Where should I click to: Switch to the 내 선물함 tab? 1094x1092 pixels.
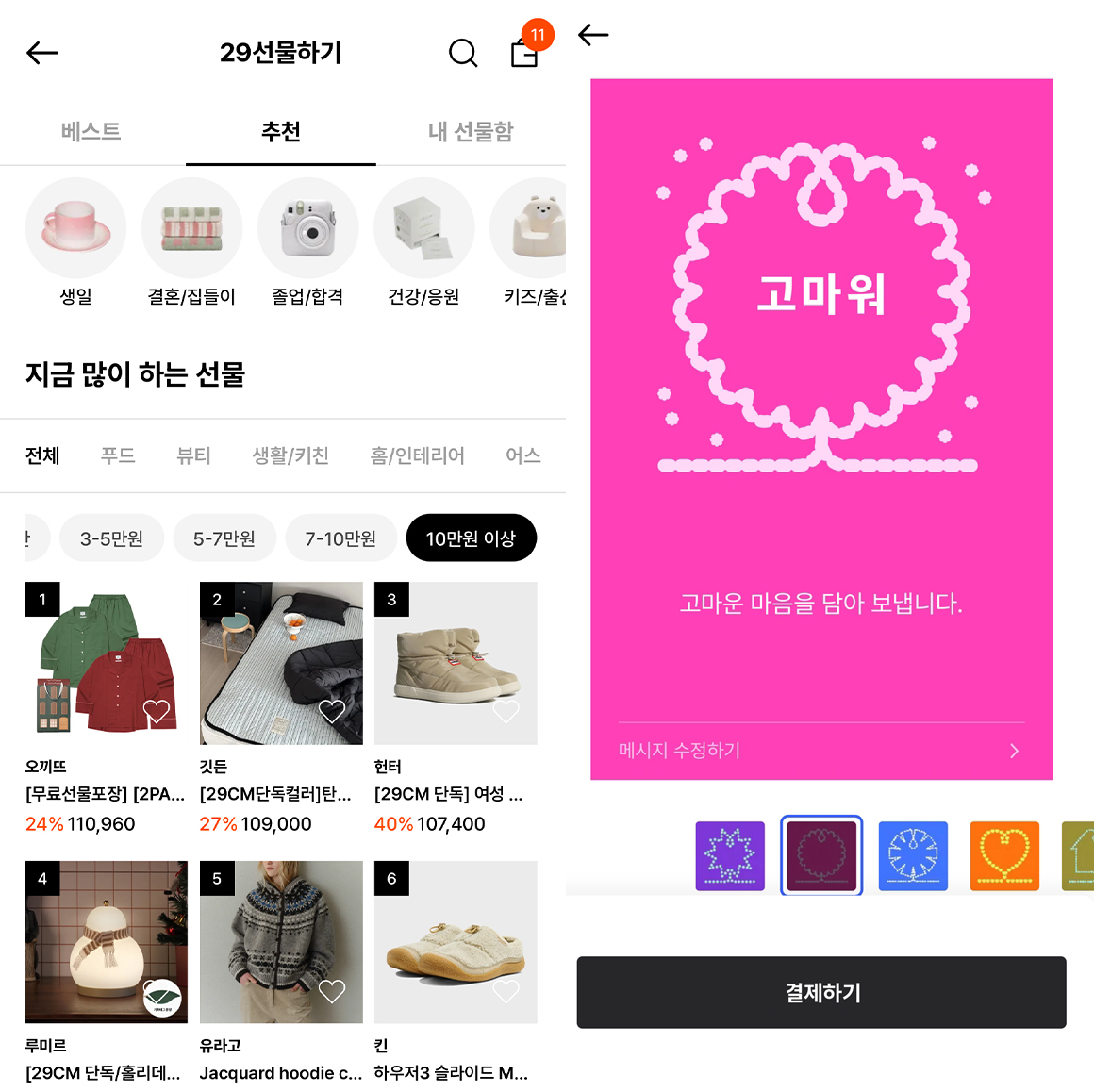click(471, 131)
